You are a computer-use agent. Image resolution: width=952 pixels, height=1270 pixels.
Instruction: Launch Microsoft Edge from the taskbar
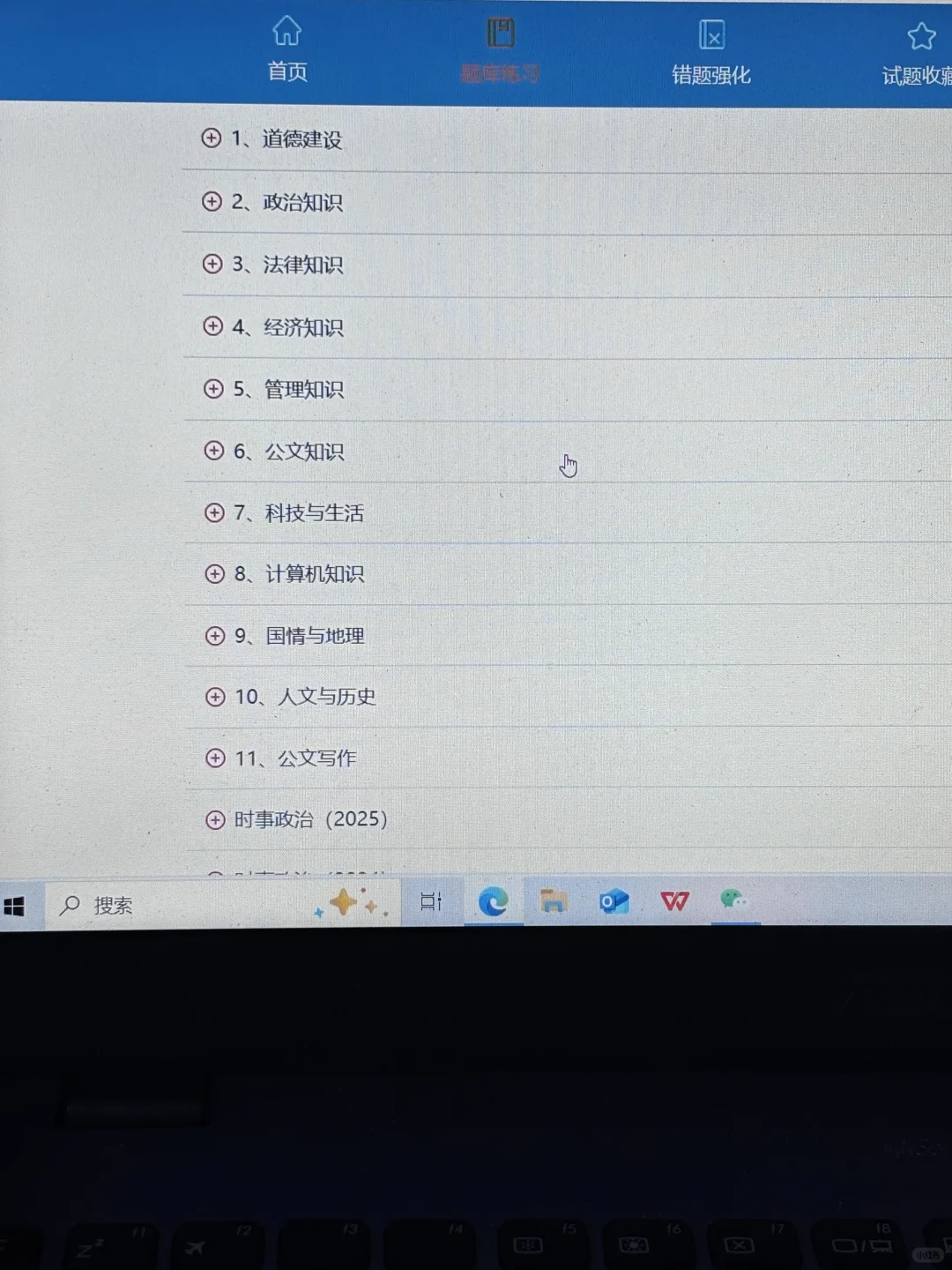point(493,901)
